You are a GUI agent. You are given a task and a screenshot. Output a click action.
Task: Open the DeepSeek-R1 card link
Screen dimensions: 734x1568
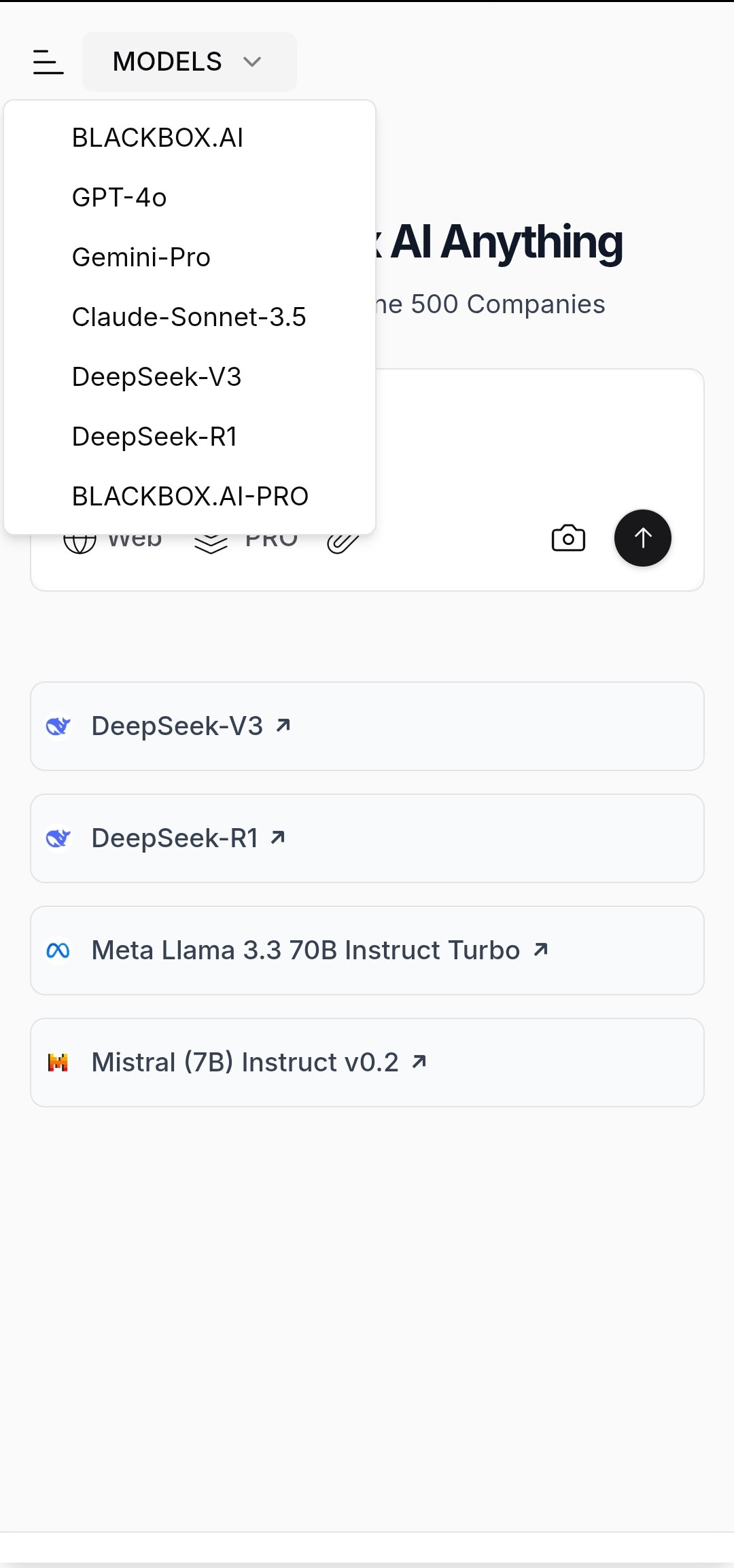pos(367,838)
